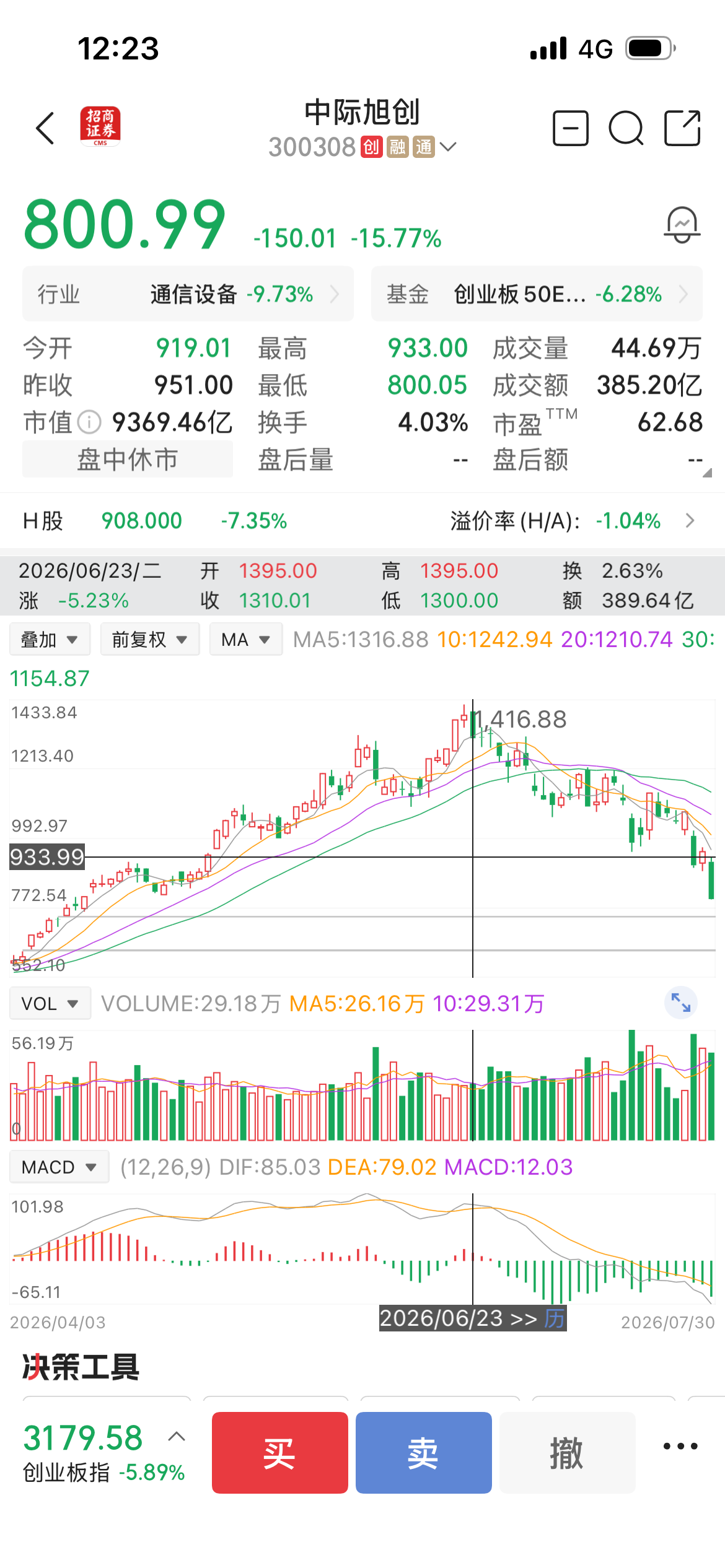Viewport: 725px width, 1568px height.
Task: Open the 通信设备 industry row
Action: tap(188, 294)
